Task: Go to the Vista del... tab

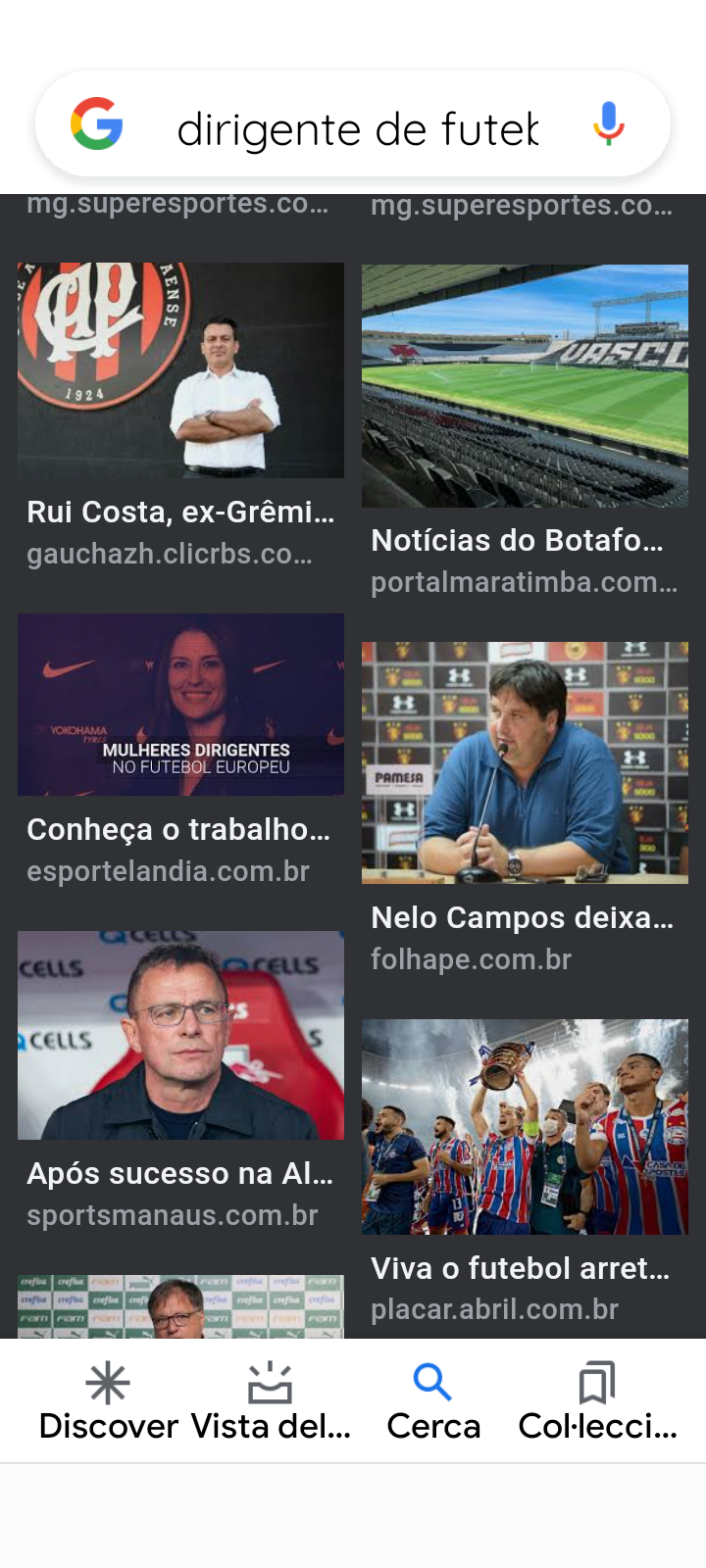Action: [271, 1401]
